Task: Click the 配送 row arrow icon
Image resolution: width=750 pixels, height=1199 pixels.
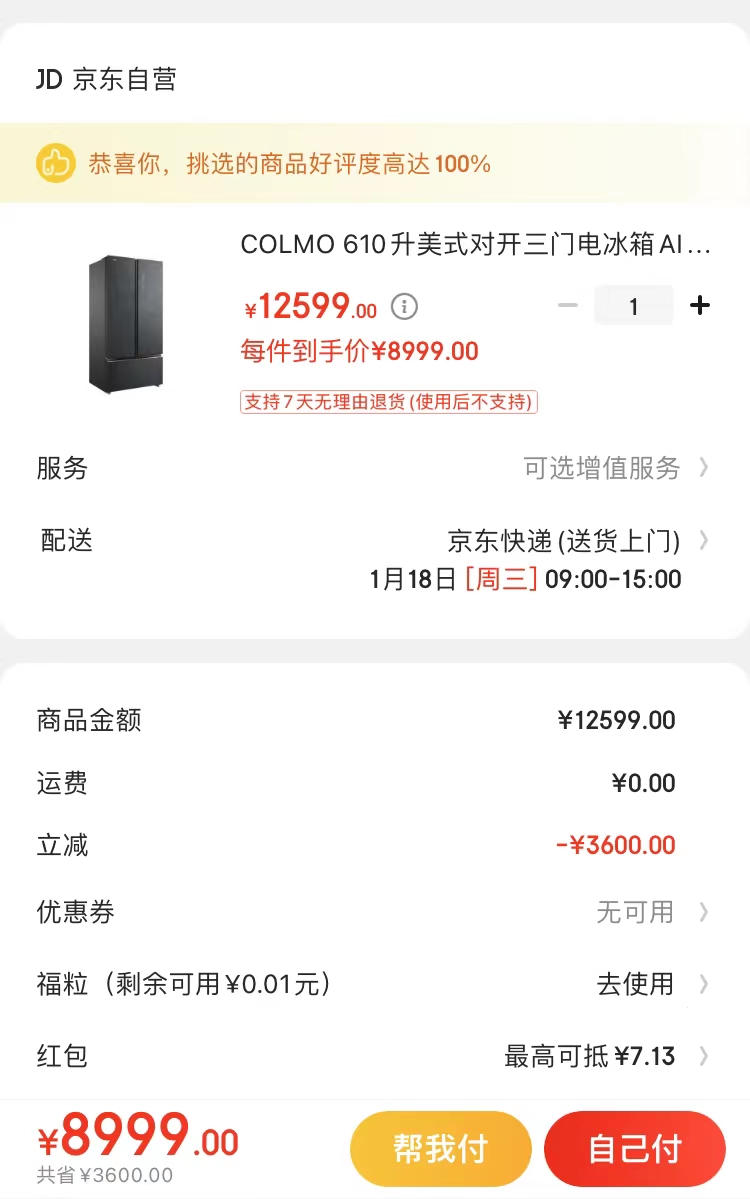Action: tap(706, 541)
